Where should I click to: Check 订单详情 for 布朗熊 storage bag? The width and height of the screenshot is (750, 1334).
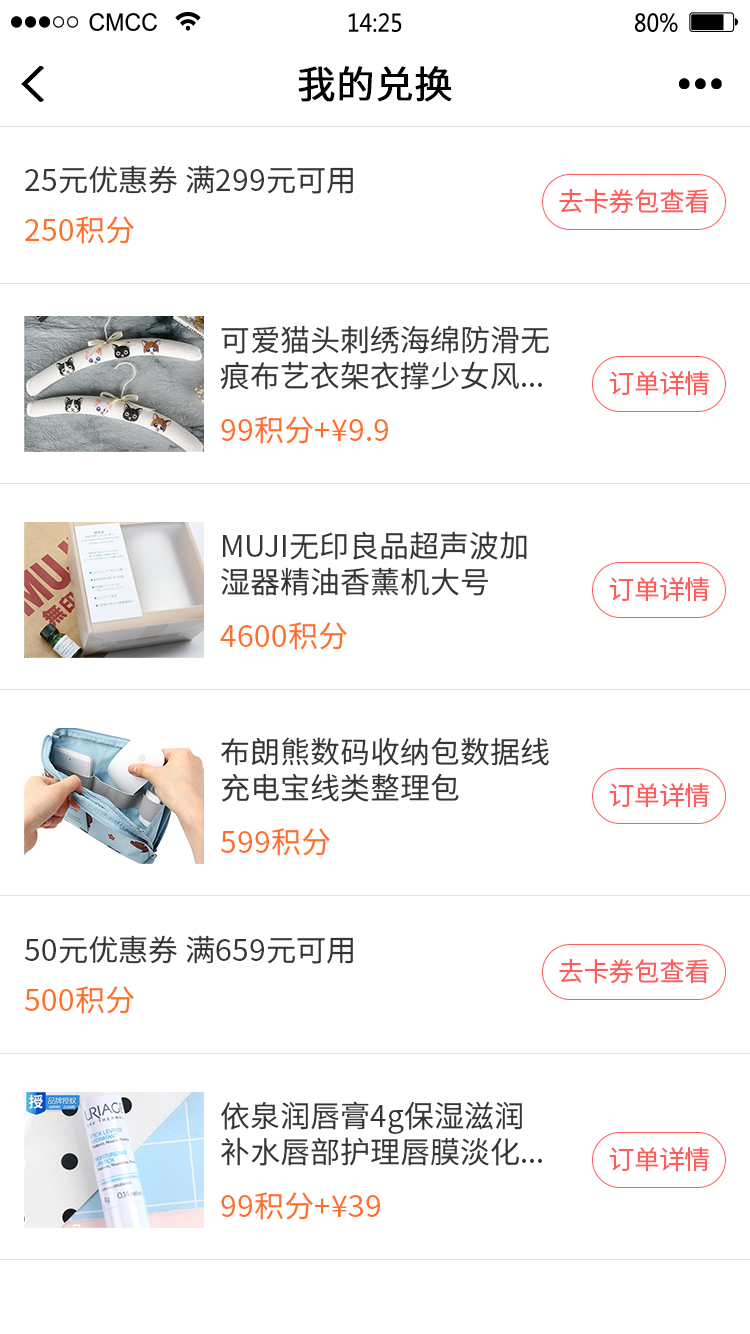pyautogui.click(x=658, y=796)
